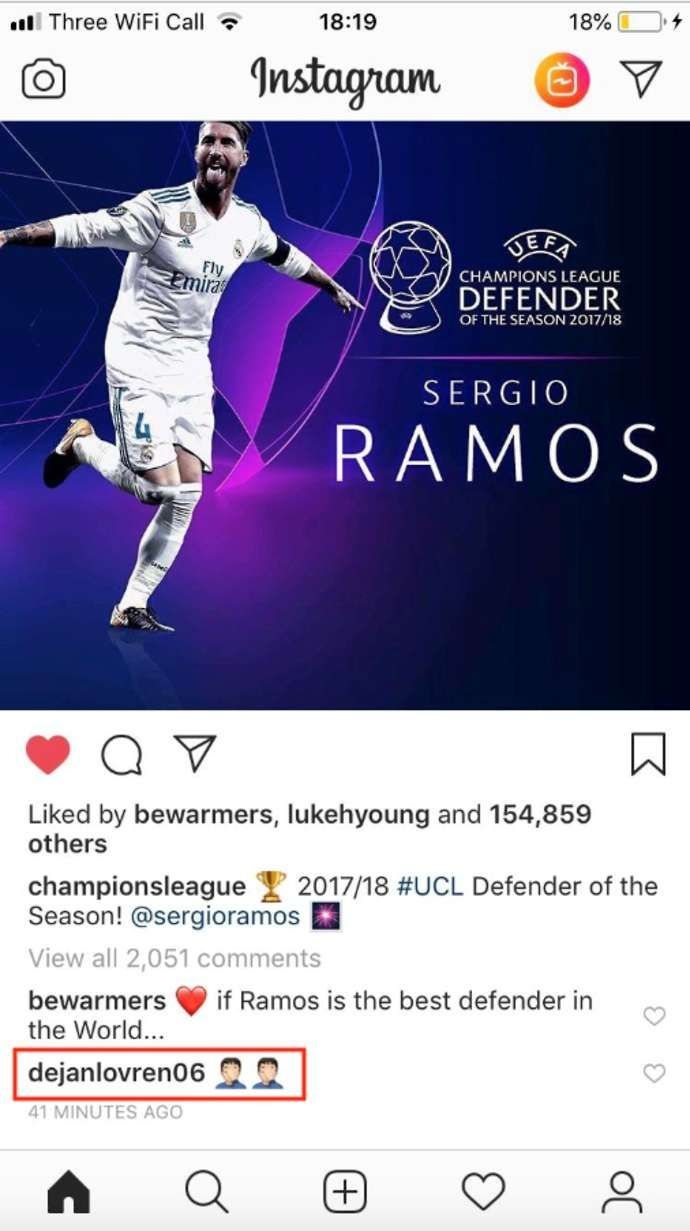
Task: Open direct messages paper plane icon
Action: point(640,79)
